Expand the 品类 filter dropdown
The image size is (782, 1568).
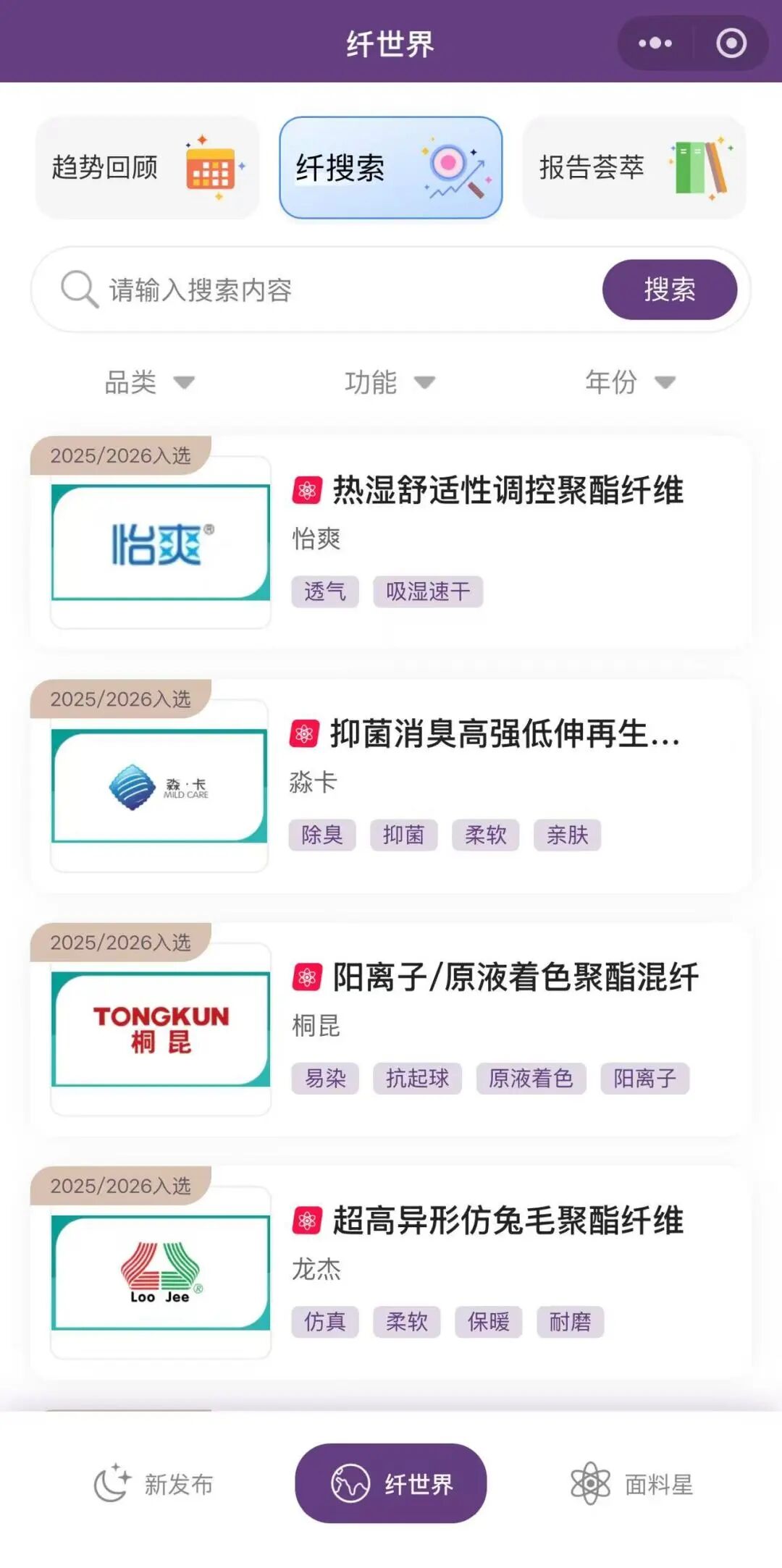(150, 382)
